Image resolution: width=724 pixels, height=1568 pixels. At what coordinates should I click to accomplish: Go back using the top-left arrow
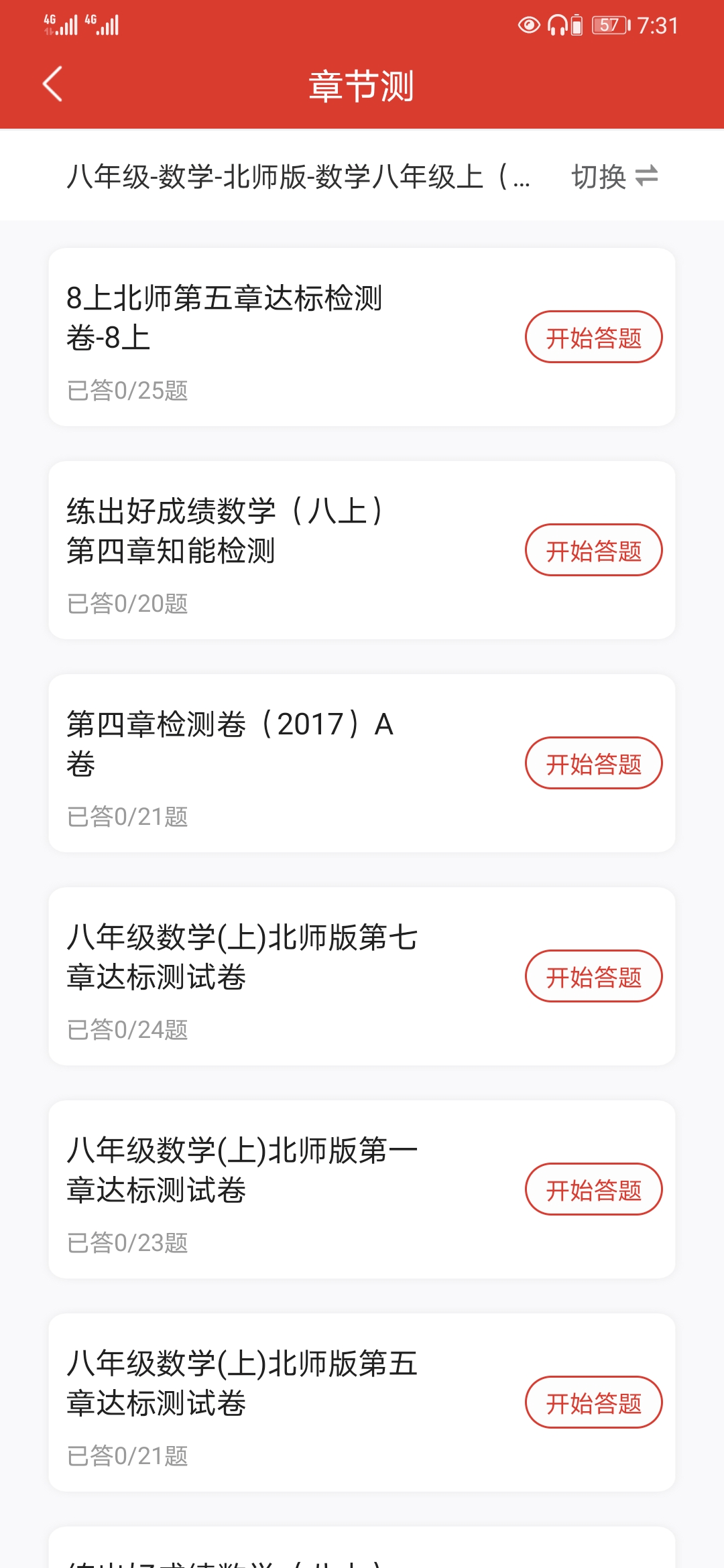pos(52,84)
